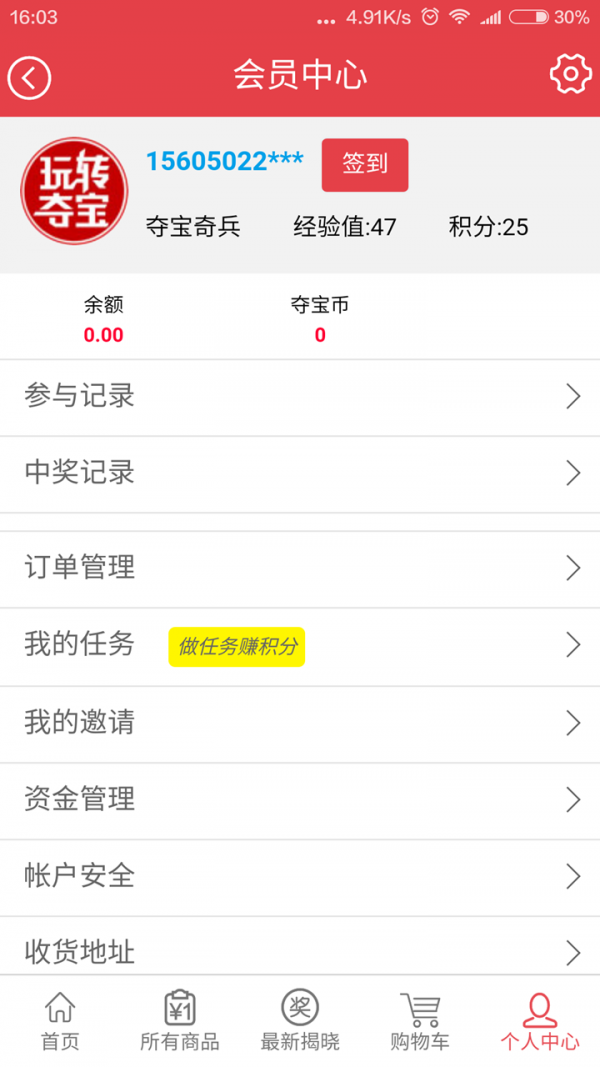Tap the 玩转夺宝 profile avatar
Image resolution: width=600 pixels, height=1067 pixels.
(x=74, y=191)
